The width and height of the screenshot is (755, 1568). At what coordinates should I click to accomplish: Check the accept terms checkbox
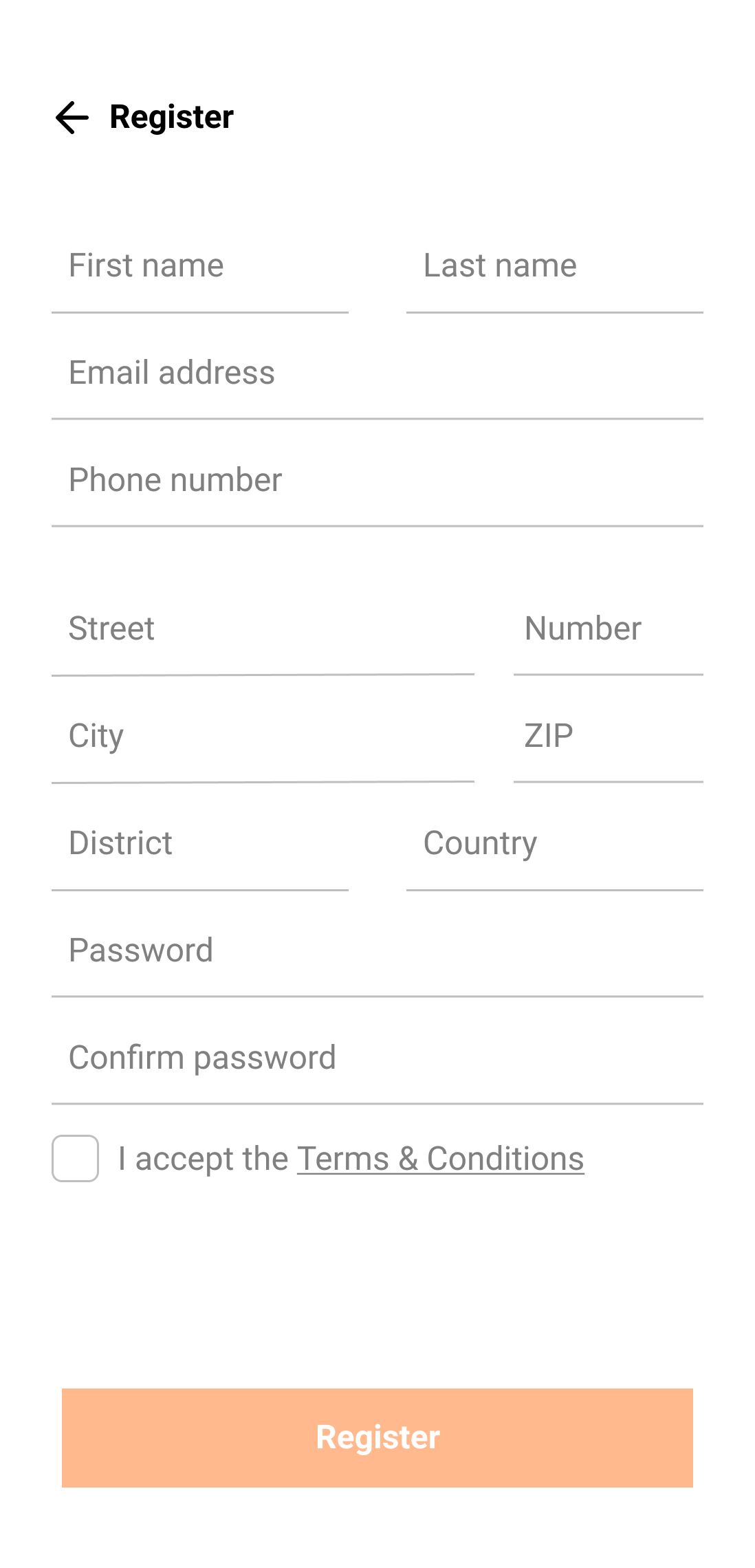76,1158
